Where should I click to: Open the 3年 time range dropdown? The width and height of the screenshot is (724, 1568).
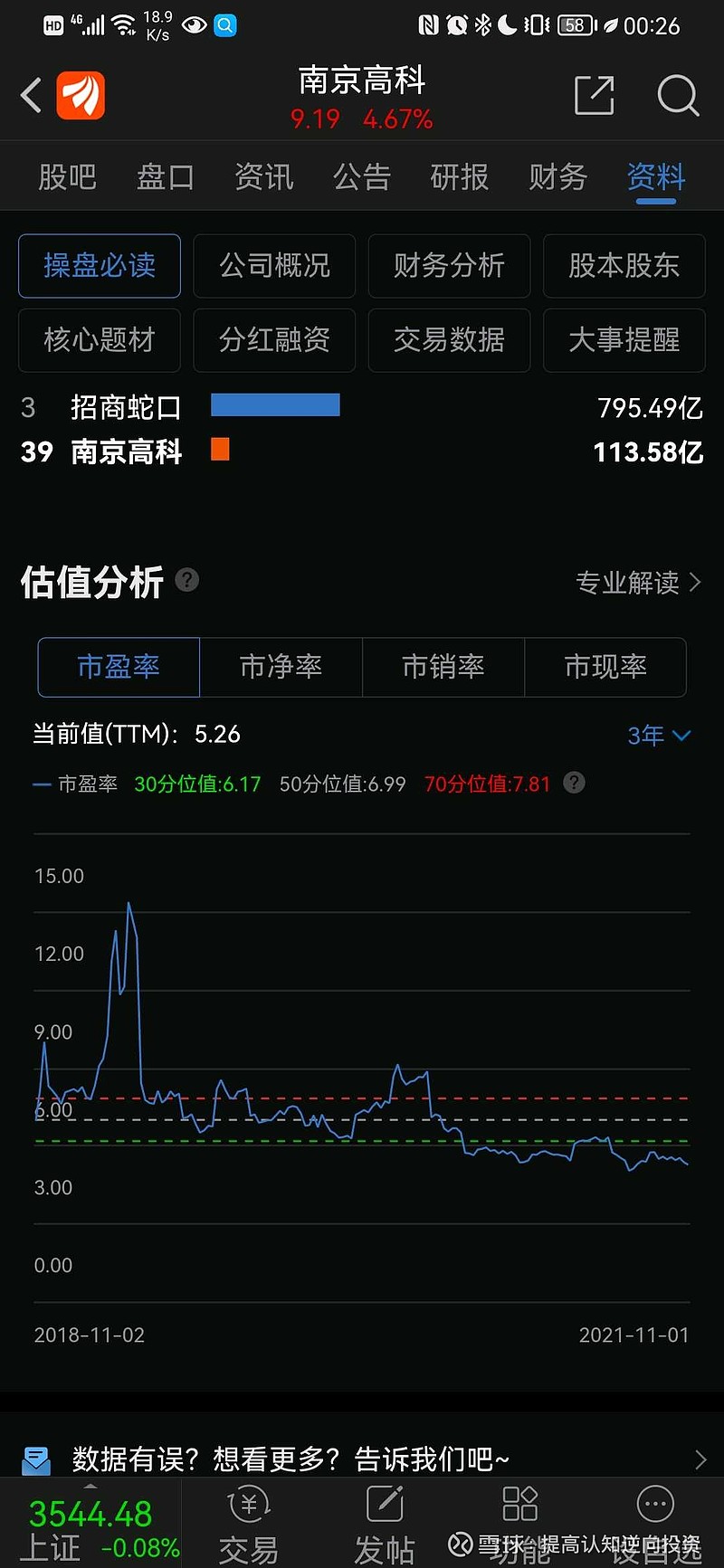(x=659, y=735)
